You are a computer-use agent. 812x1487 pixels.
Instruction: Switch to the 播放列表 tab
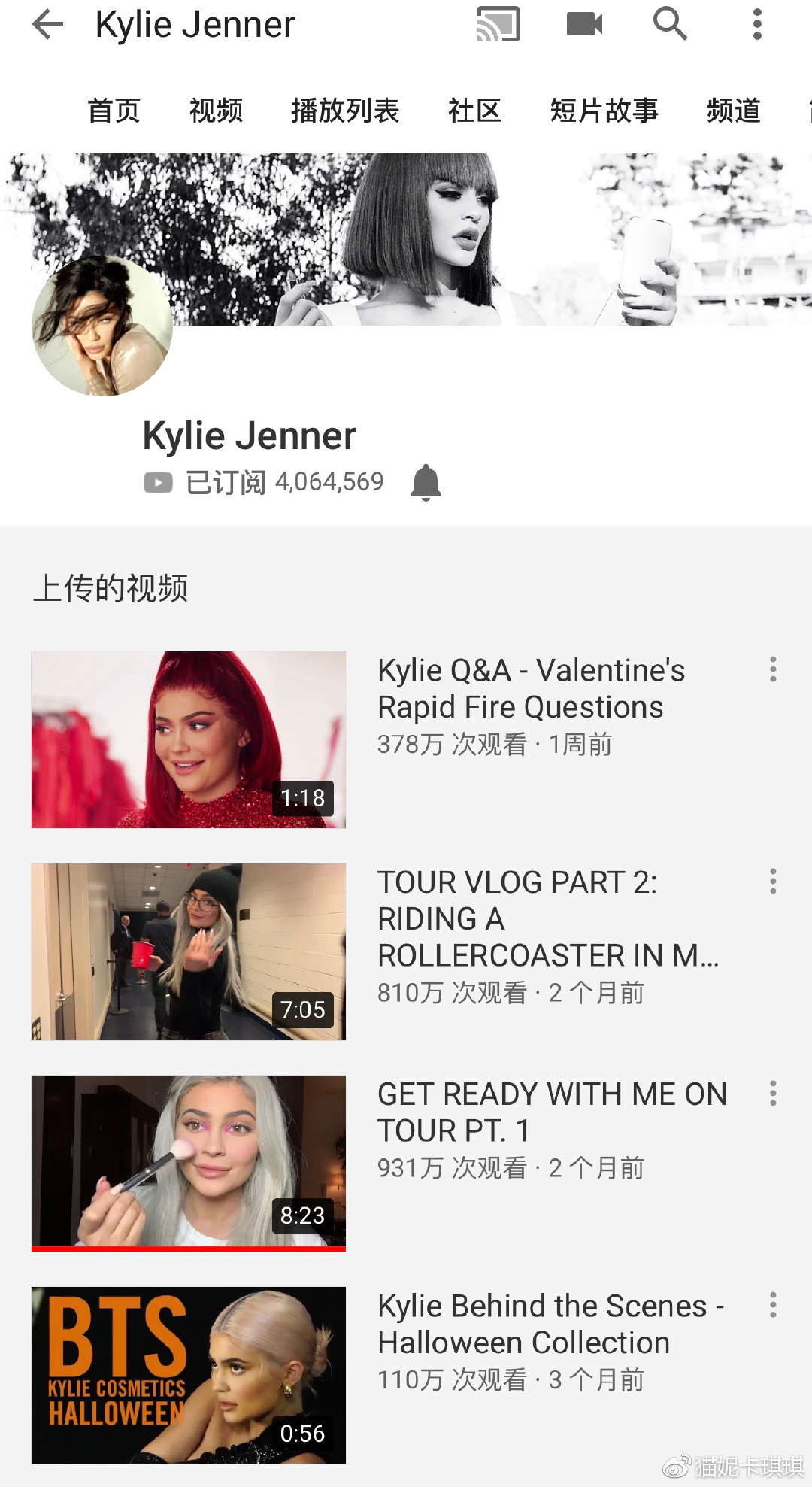pyautogui.click(x=345, y=111)
